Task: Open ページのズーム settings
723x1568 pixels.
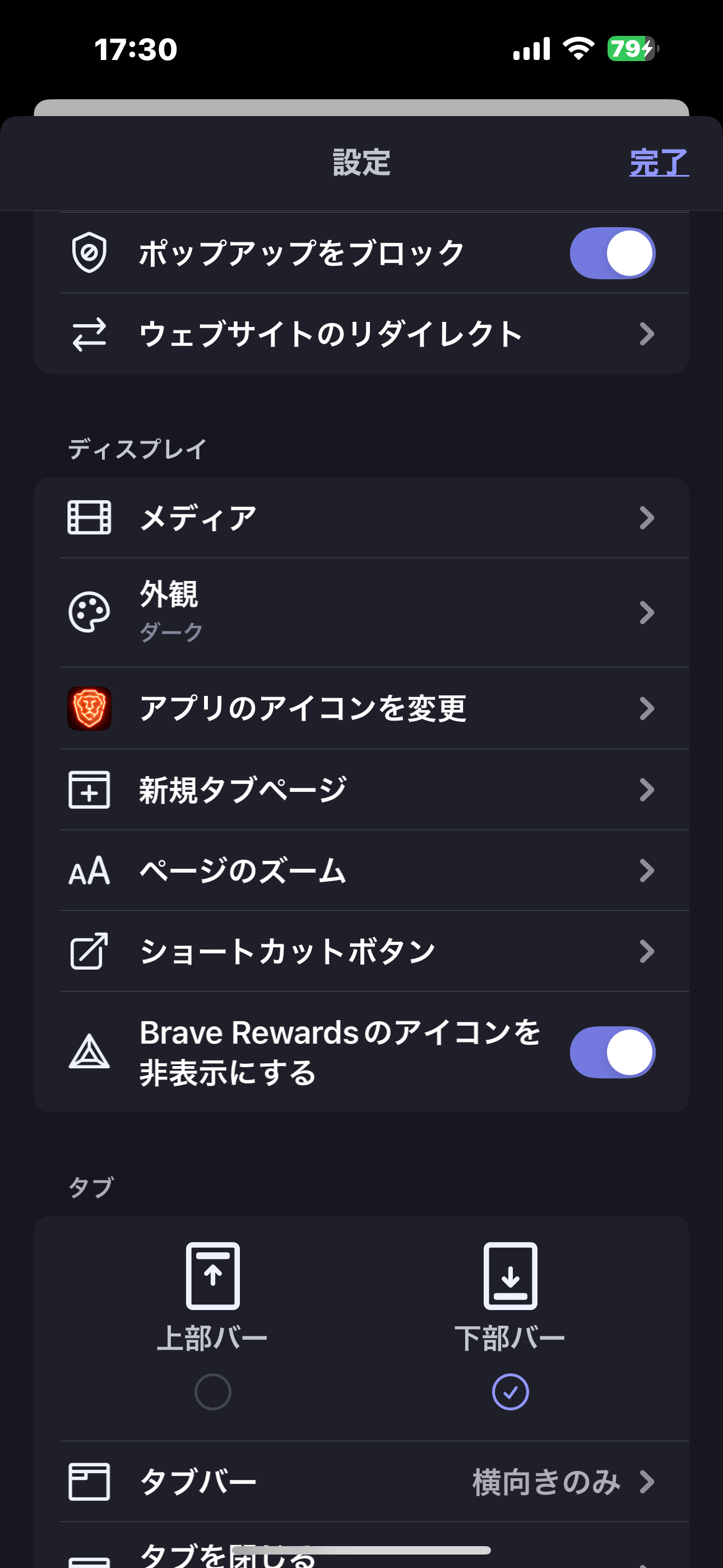Action: click(361, 870)
